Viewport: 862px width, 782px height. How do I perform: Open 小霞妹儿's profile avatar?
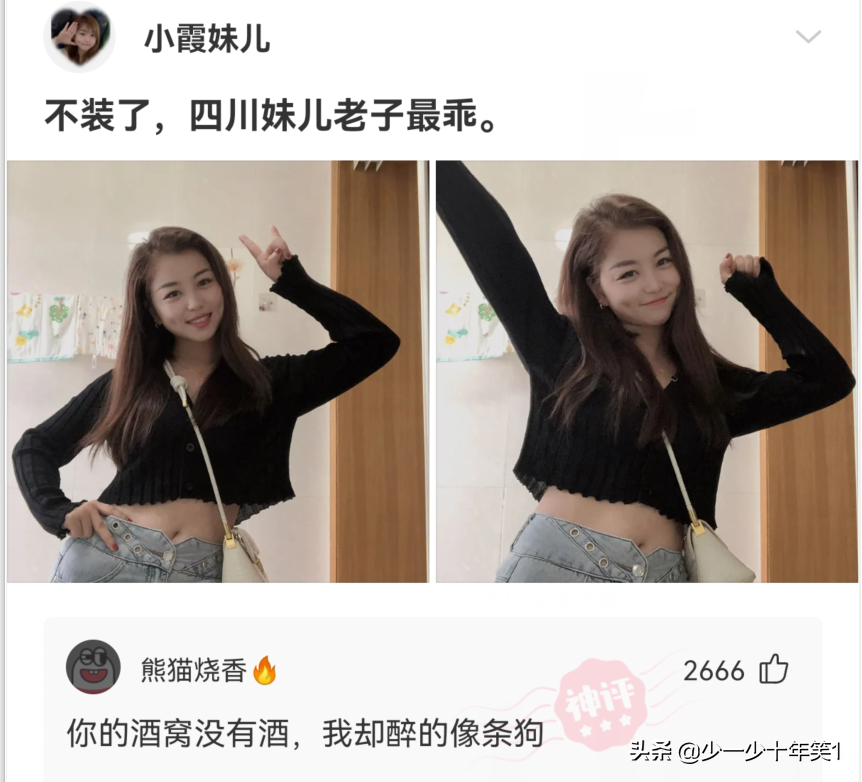click(x=80, y=38)
